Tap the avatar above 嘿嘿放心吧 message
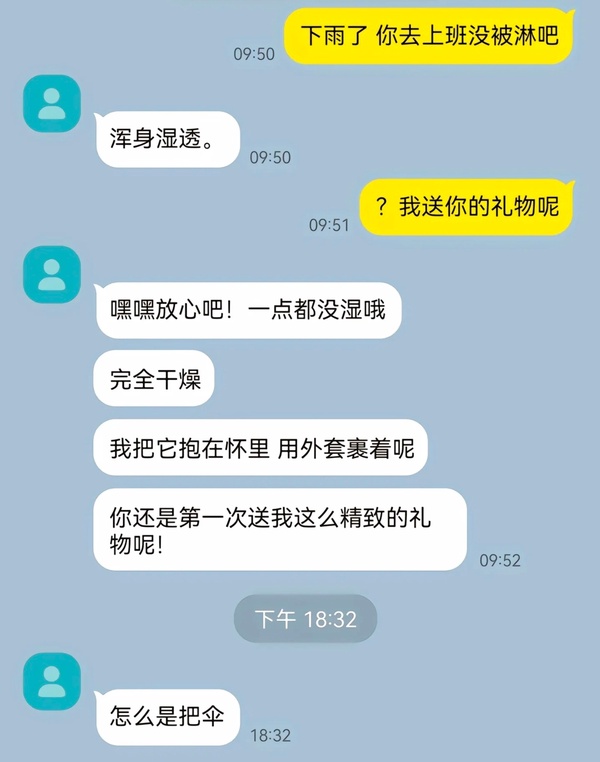600x762 pixels. tap(52, 274)
